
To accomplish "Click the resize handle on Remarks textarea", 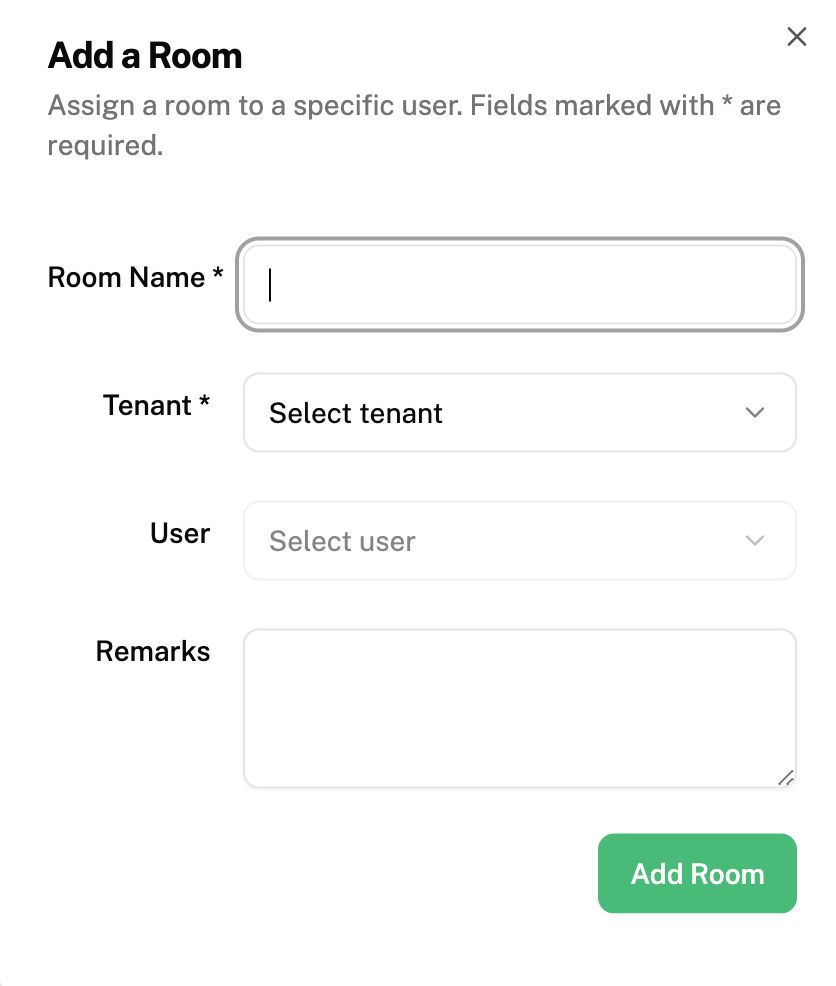I will [786, 777].
